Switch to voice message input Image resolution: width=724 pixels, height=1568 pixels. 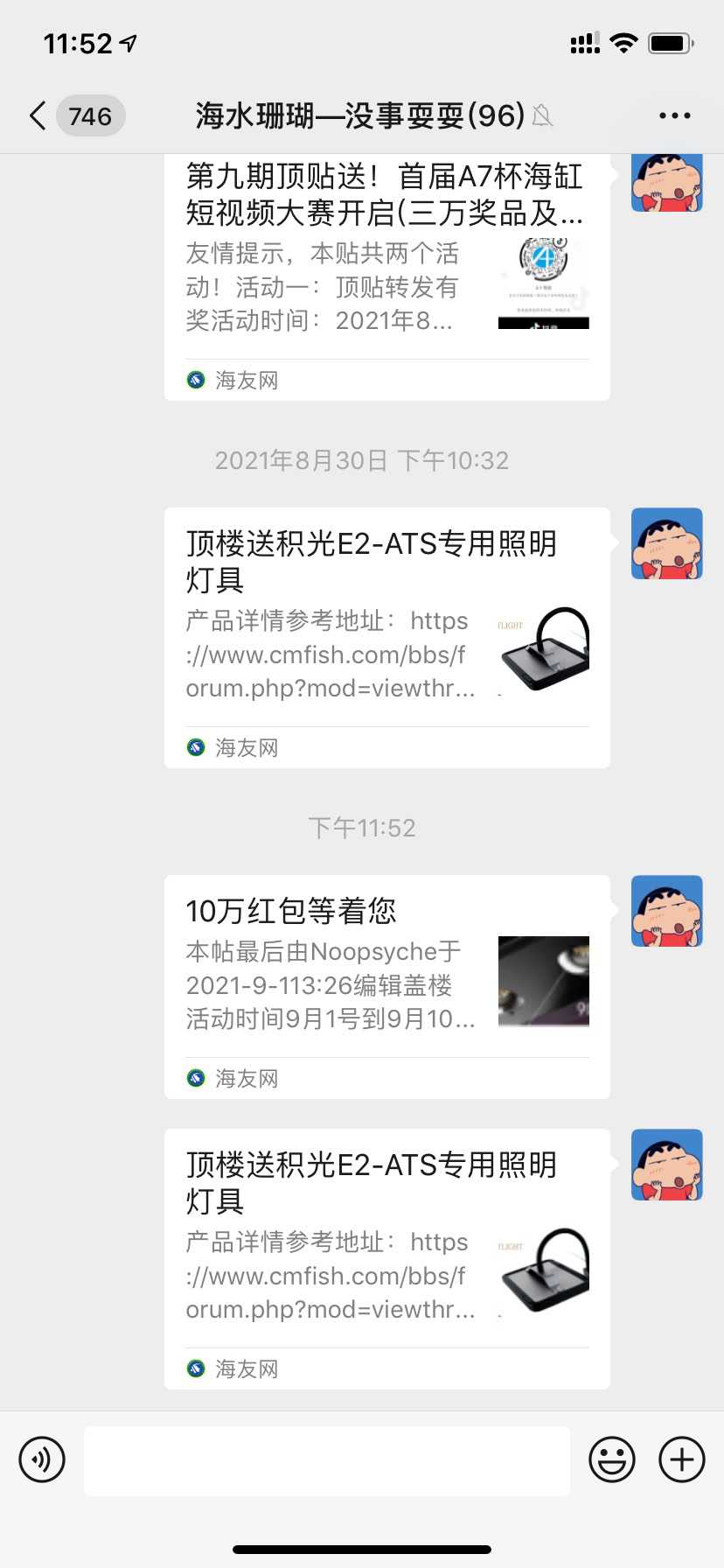42,1459
